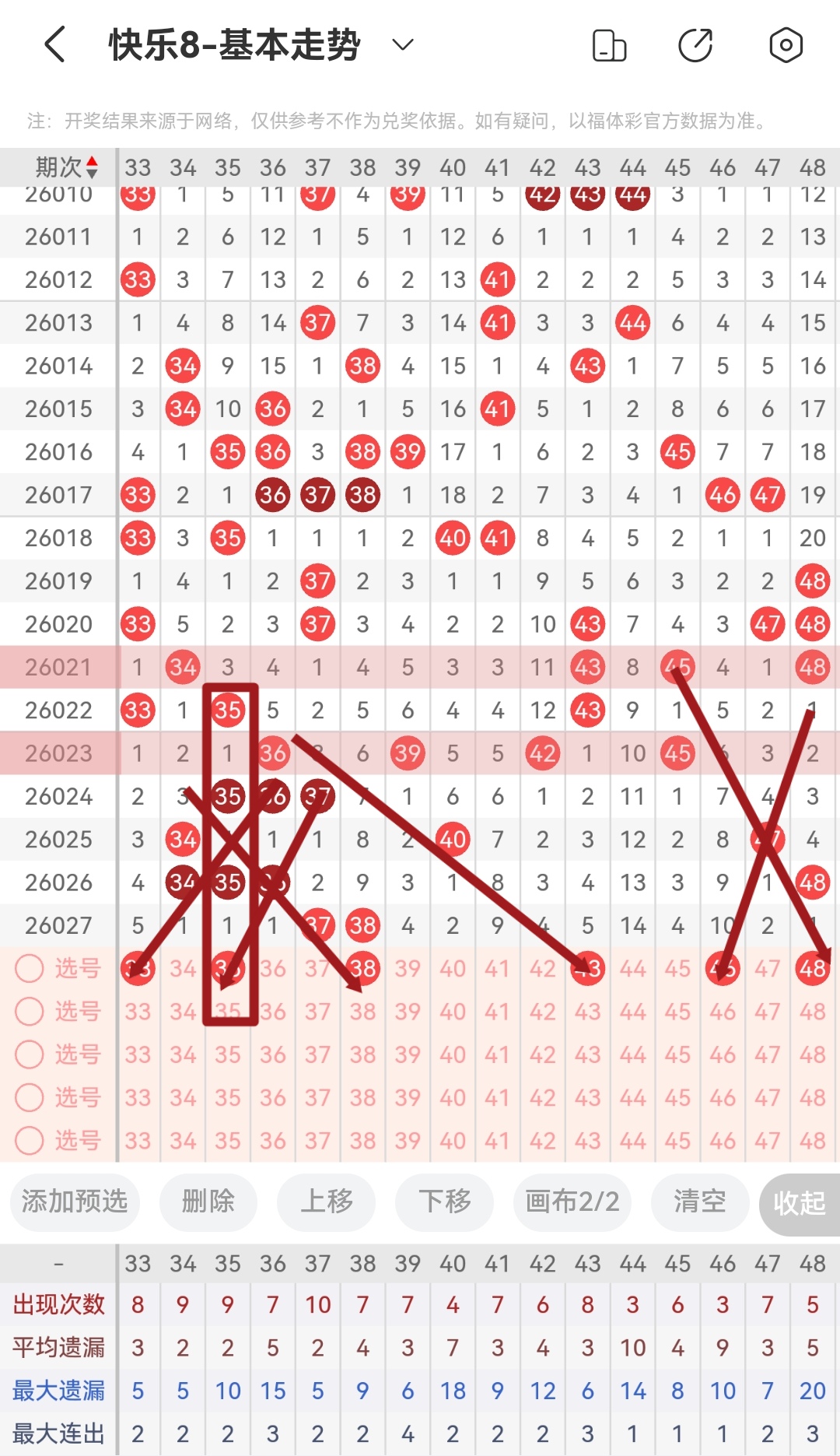840x1456 pixels.
Task: Move selection down with 下移
Action: (x=445, y=1202)
